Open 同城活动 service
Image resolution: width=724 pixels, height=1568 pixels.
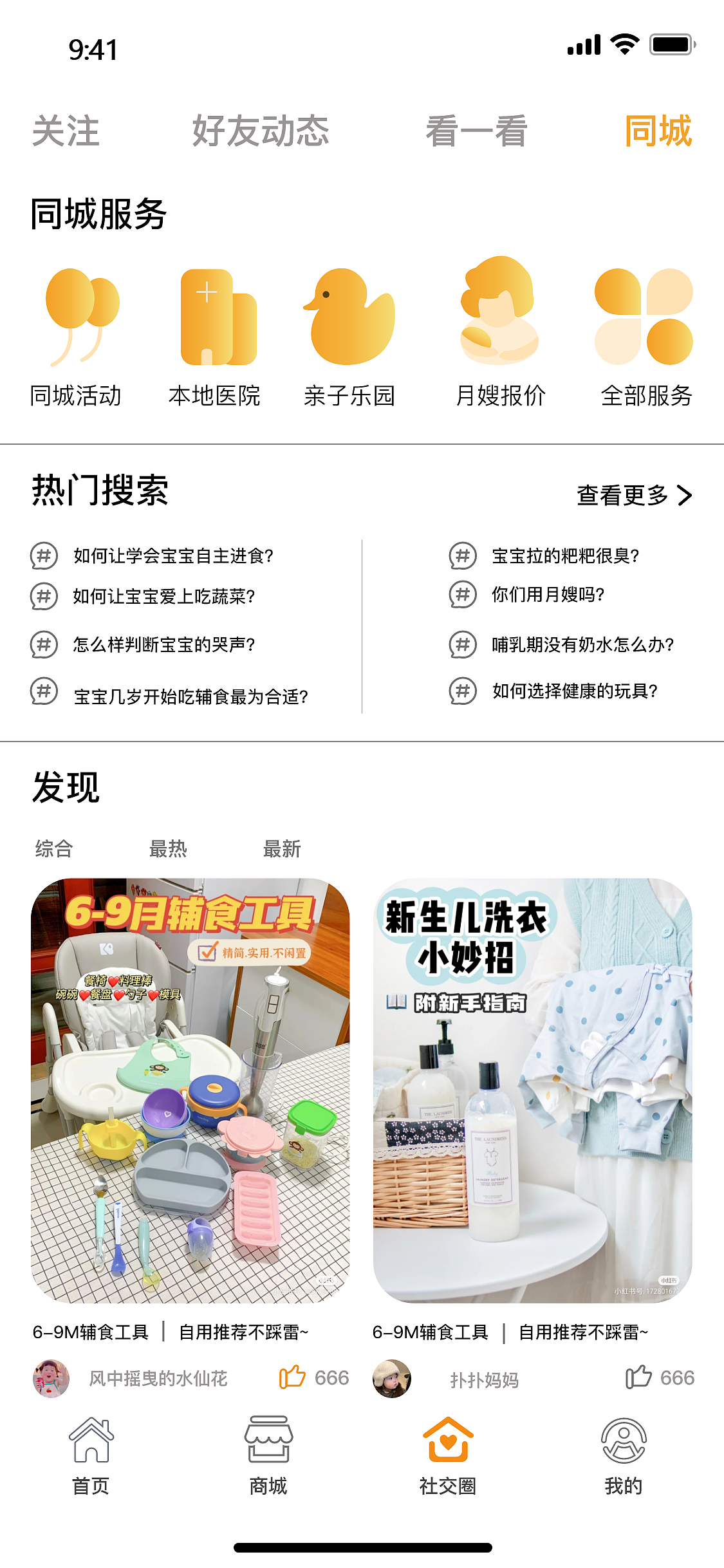[76, 336]
